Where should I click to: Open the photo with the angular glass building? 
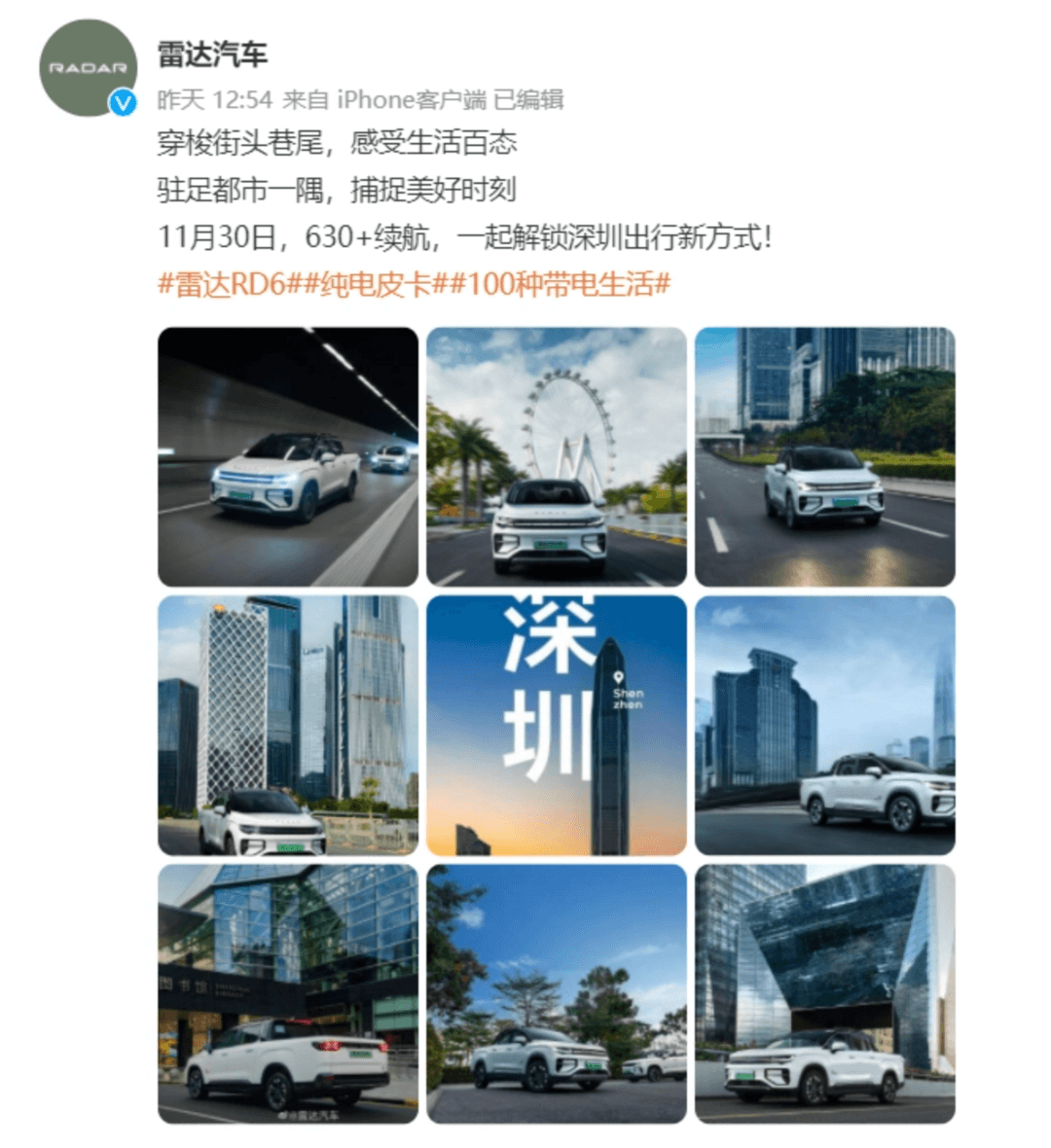(824, 993)
